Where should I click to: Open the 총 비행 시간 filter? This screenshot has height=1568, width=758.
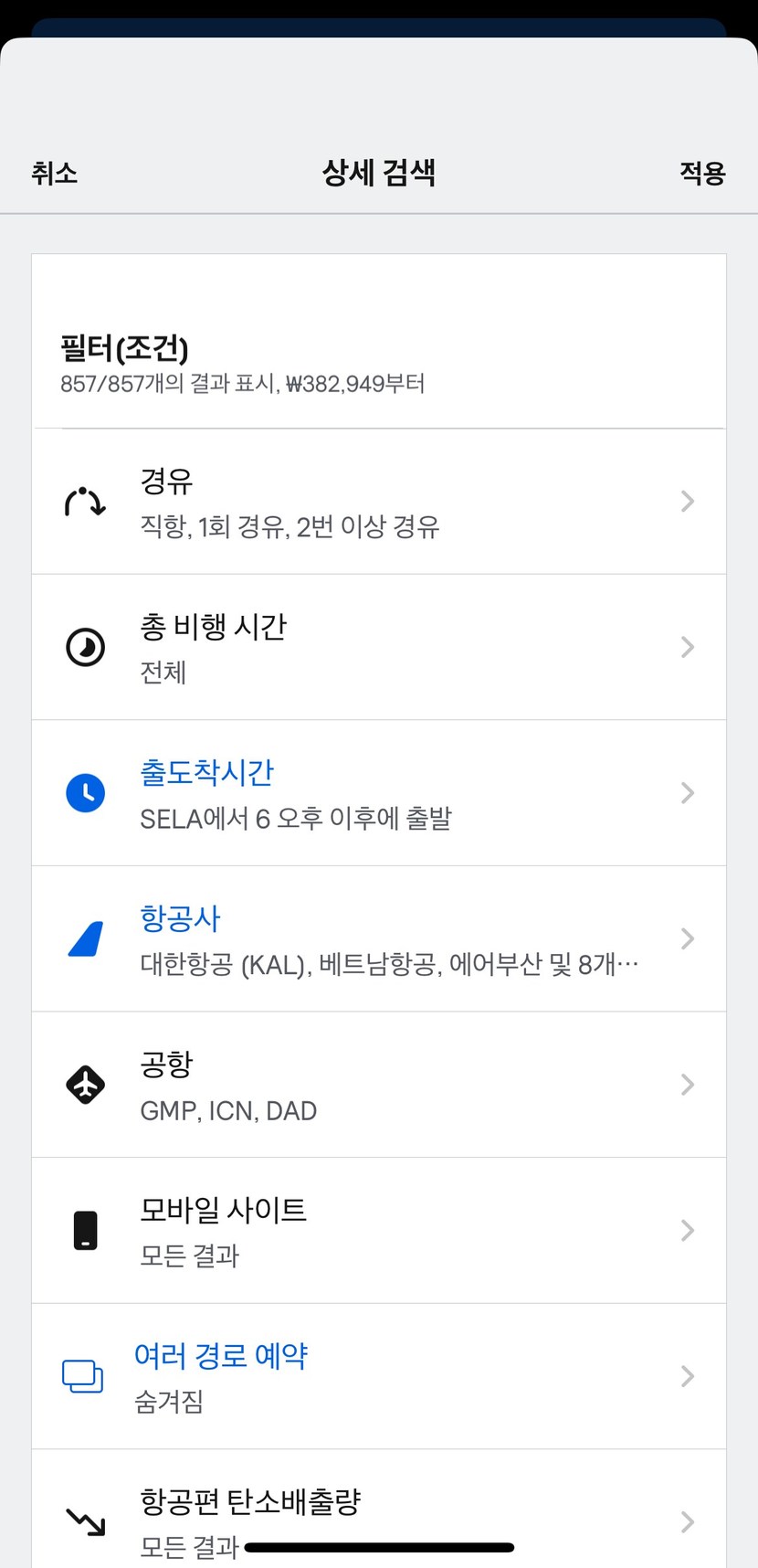tap(378, 647)
